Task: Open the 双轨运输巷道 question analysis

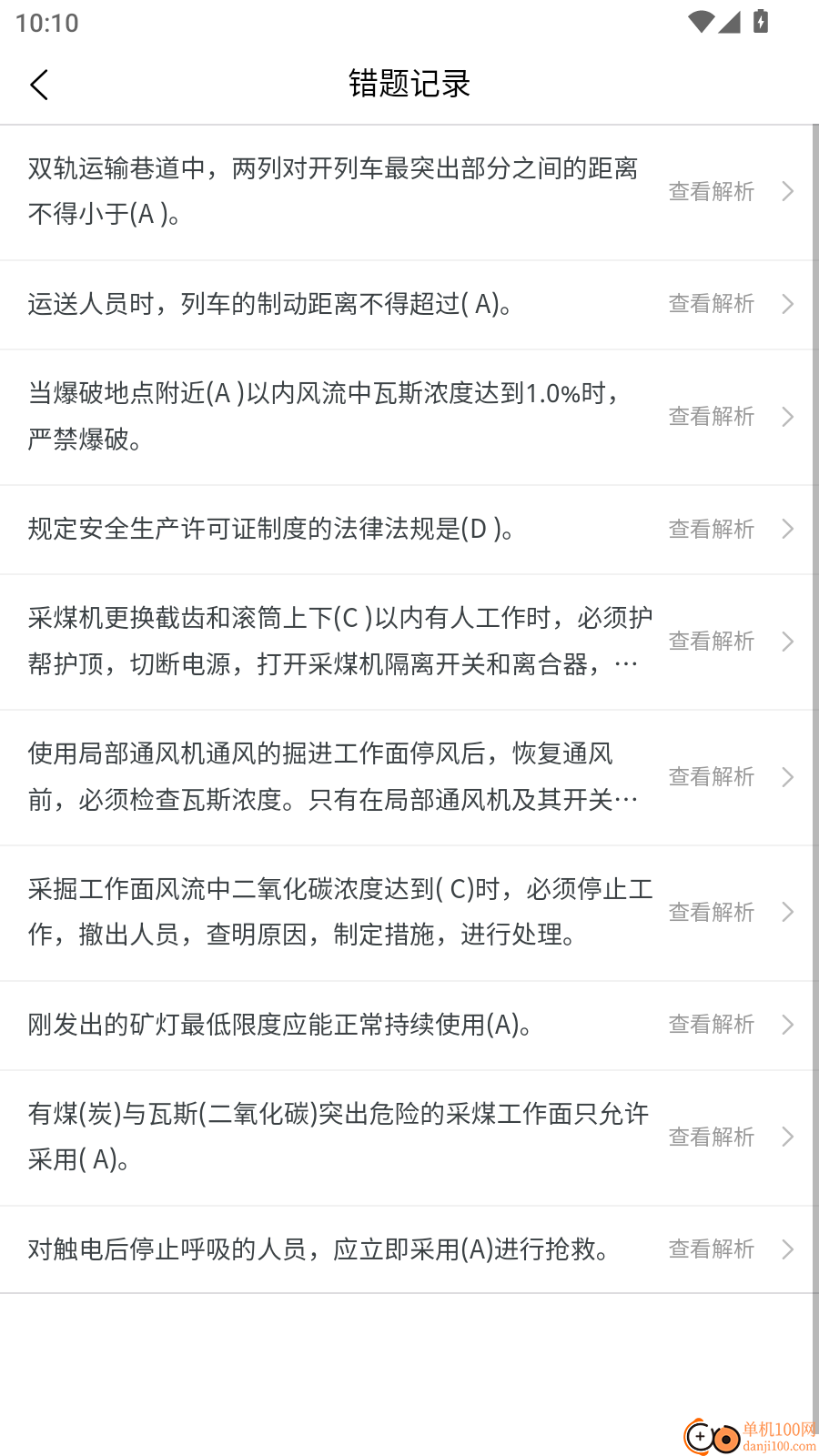Action: (x=712, y=192)
